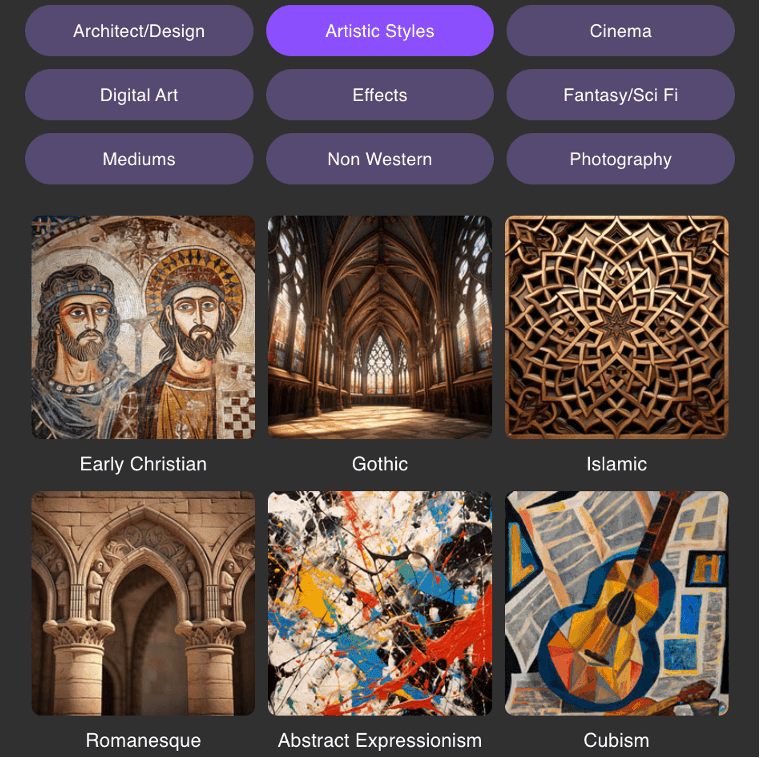
Task: Pick the Early Christian style tile
Action: click(143, 328)
